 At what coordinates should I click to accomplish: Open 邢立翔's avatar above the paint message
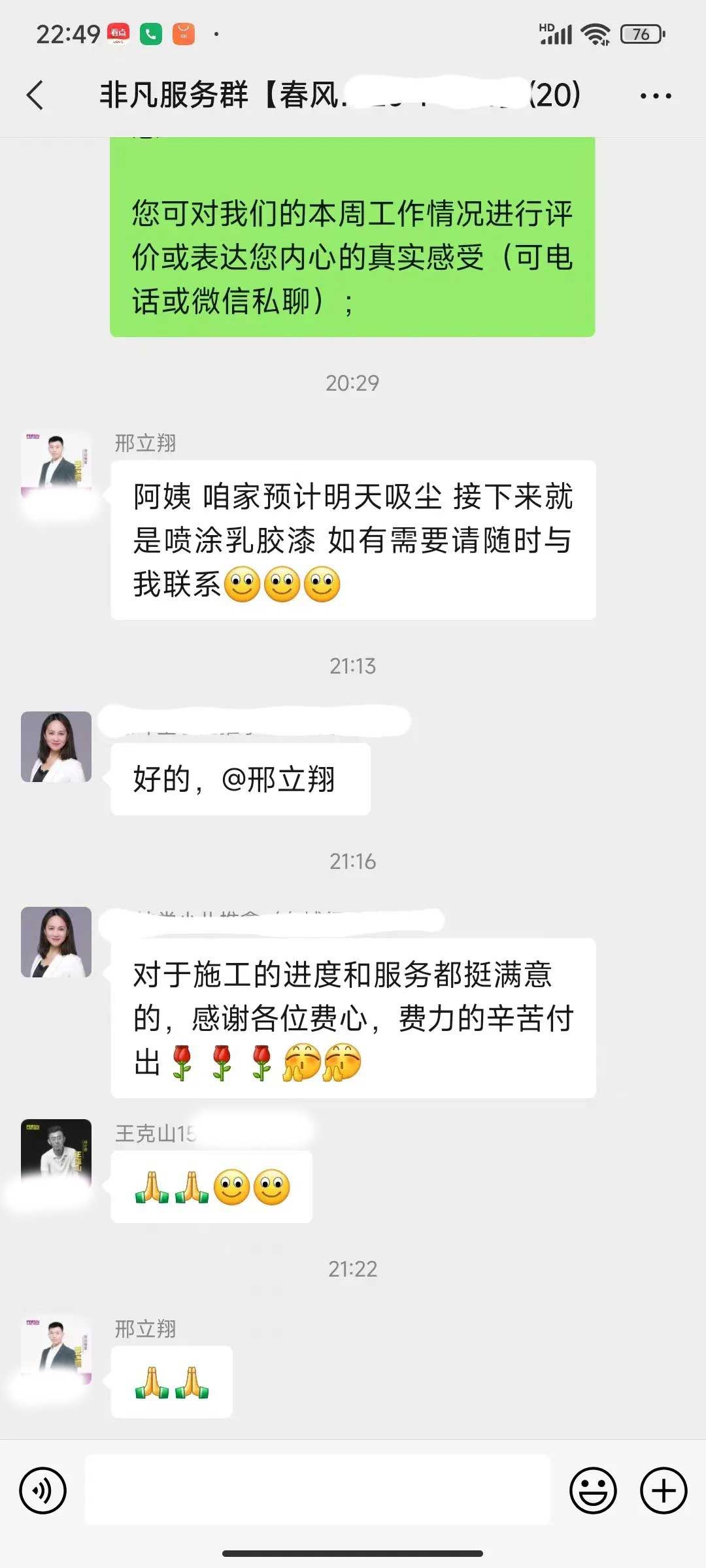[x=56, y=465]
